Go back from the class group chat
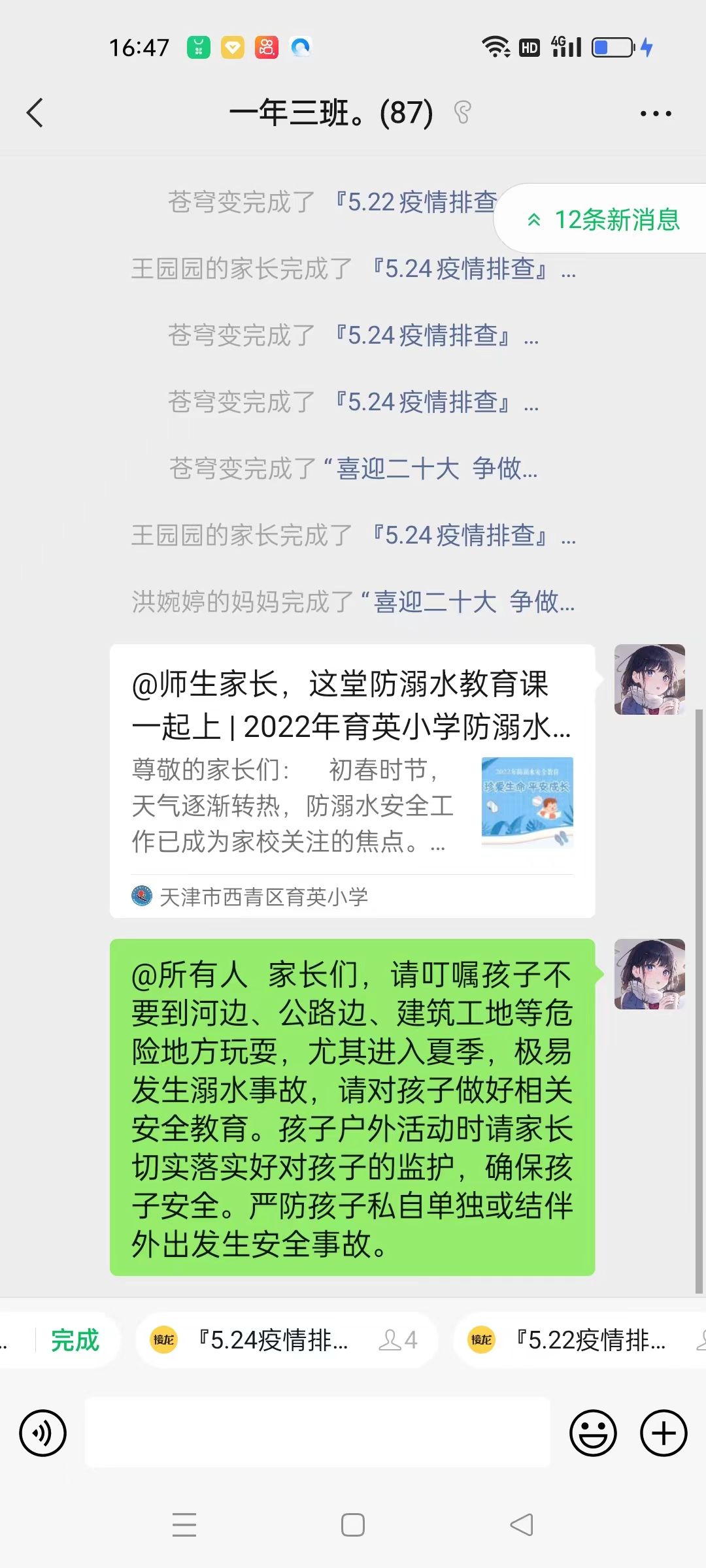Screen dimensions: 706x1568 point(35,113)
